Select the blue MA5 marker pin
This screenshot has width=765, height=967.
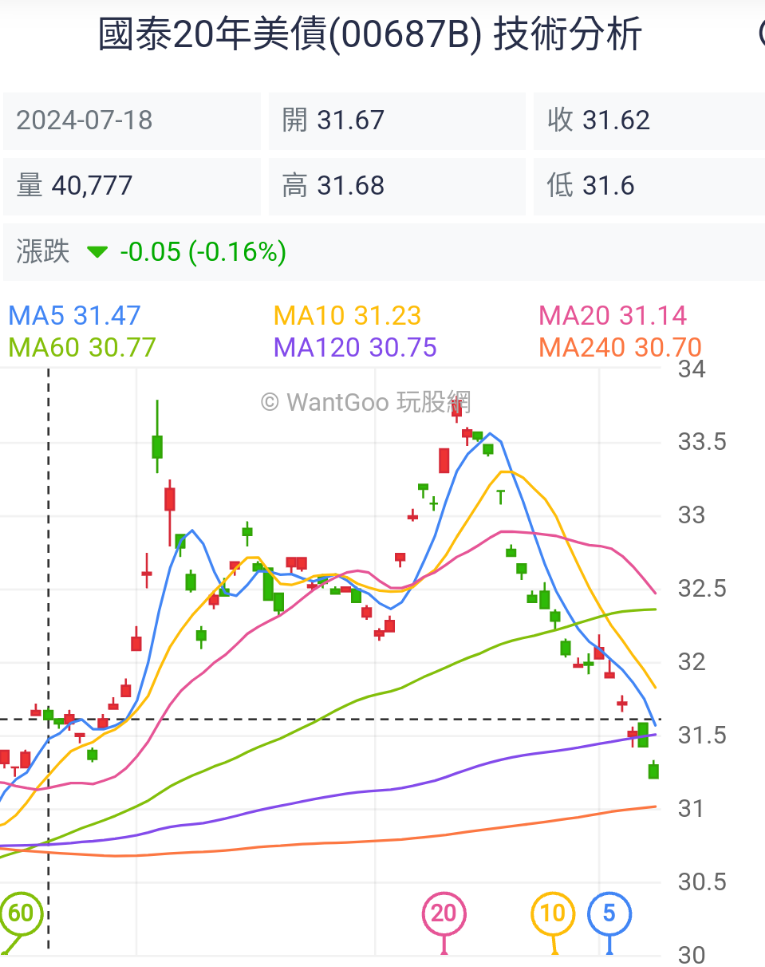pyautogui.click(x=610, y=913)
